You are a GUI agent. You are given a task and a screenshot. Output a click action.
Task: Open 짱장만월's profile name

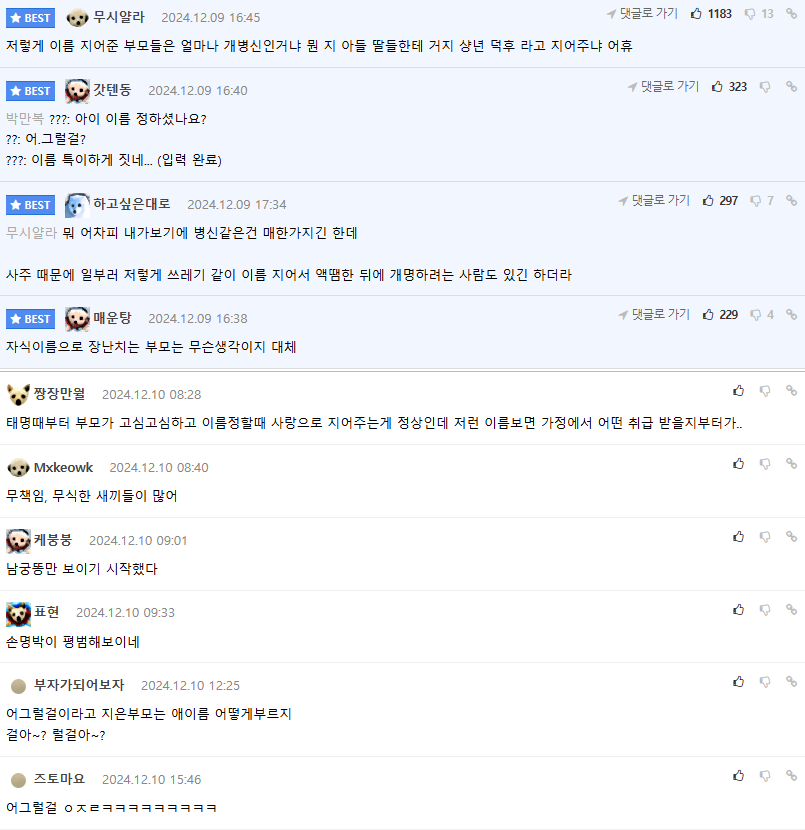tap(59, 394)
